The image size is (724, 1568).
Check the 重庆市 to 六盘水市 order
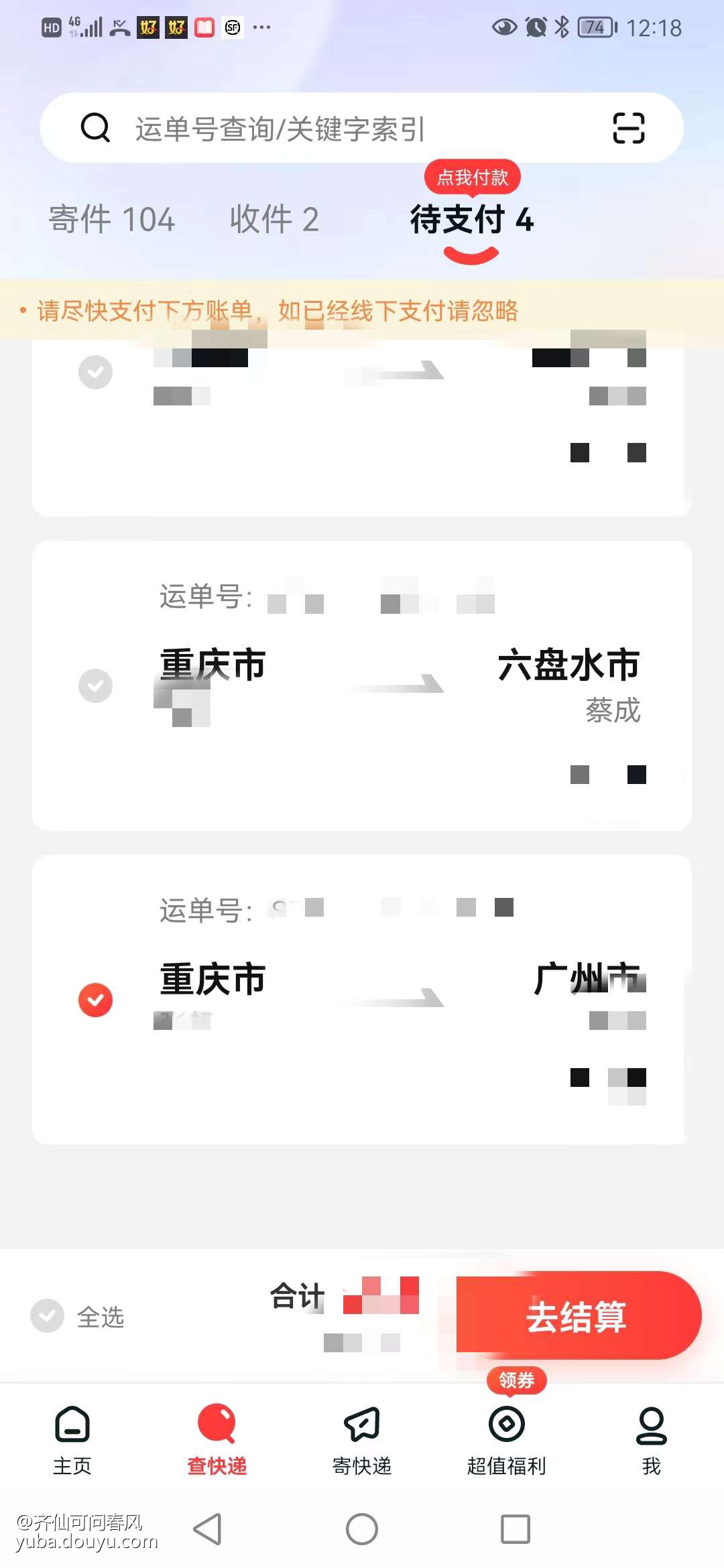pyautogui.click(x=95, y=685)
